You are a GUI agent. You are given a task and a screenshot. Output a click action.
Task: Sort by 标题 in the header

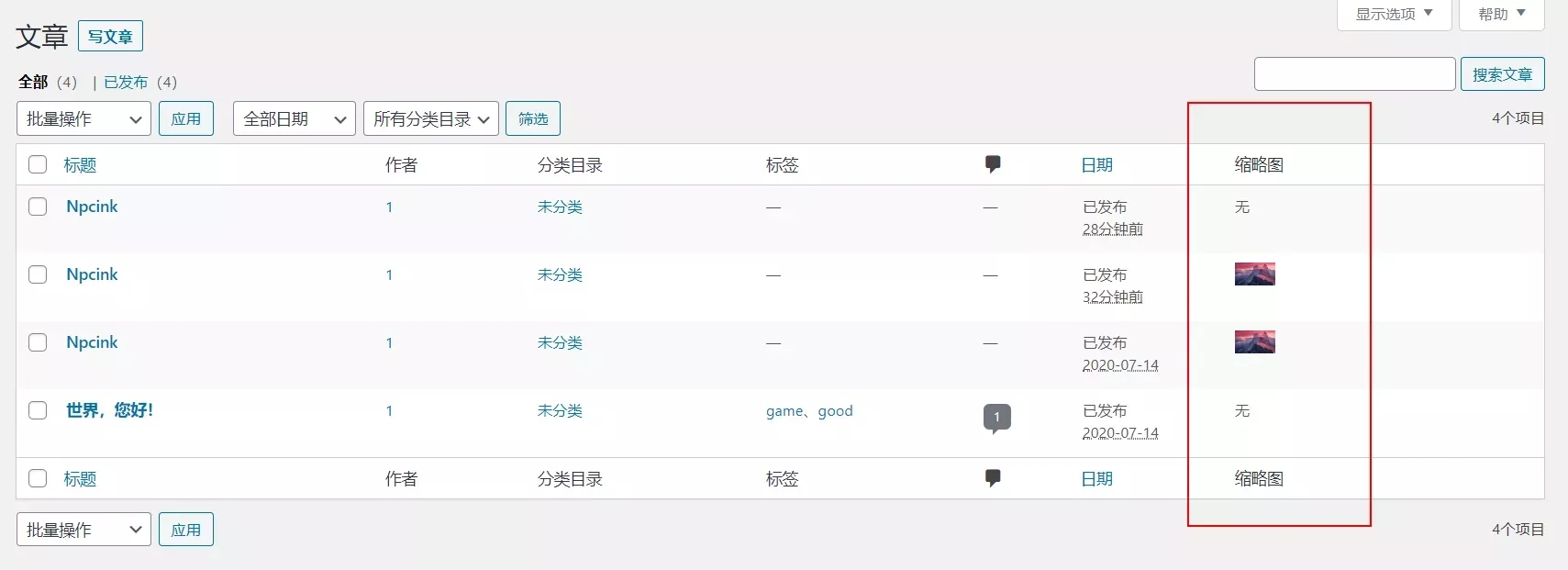pos(80,164)
